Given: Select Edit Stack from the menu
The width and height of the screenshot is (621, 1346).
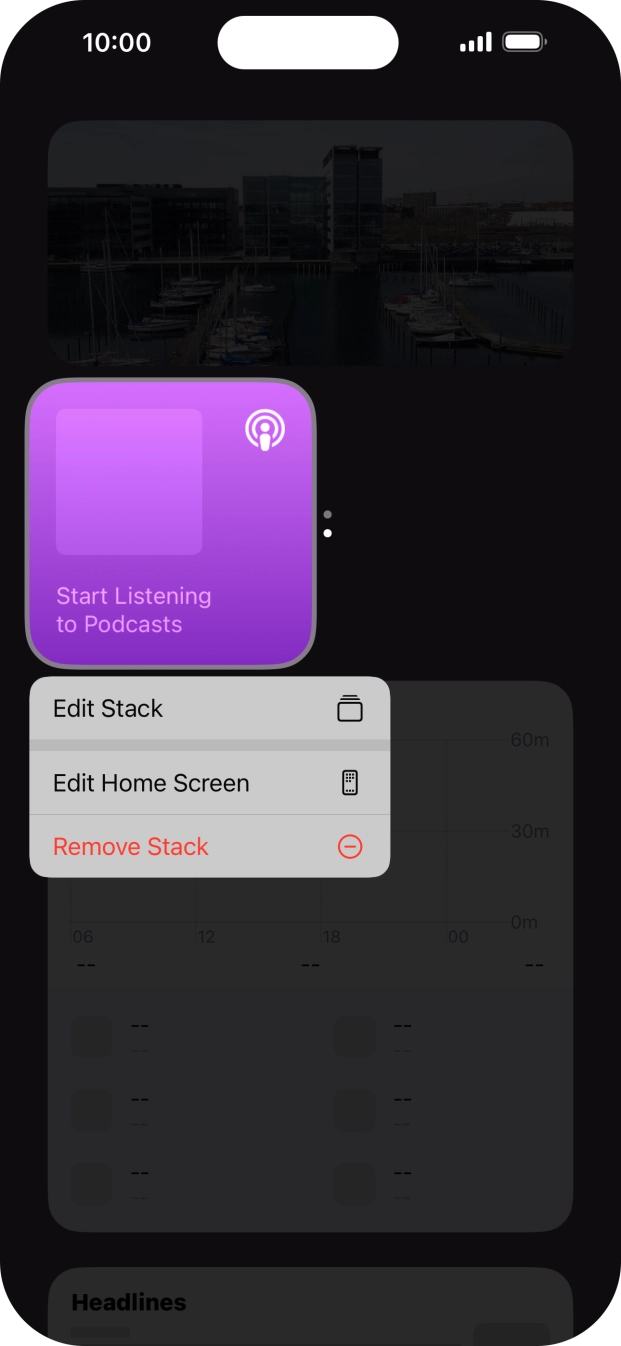Looking at the screenshot, I should click(209, 708).
